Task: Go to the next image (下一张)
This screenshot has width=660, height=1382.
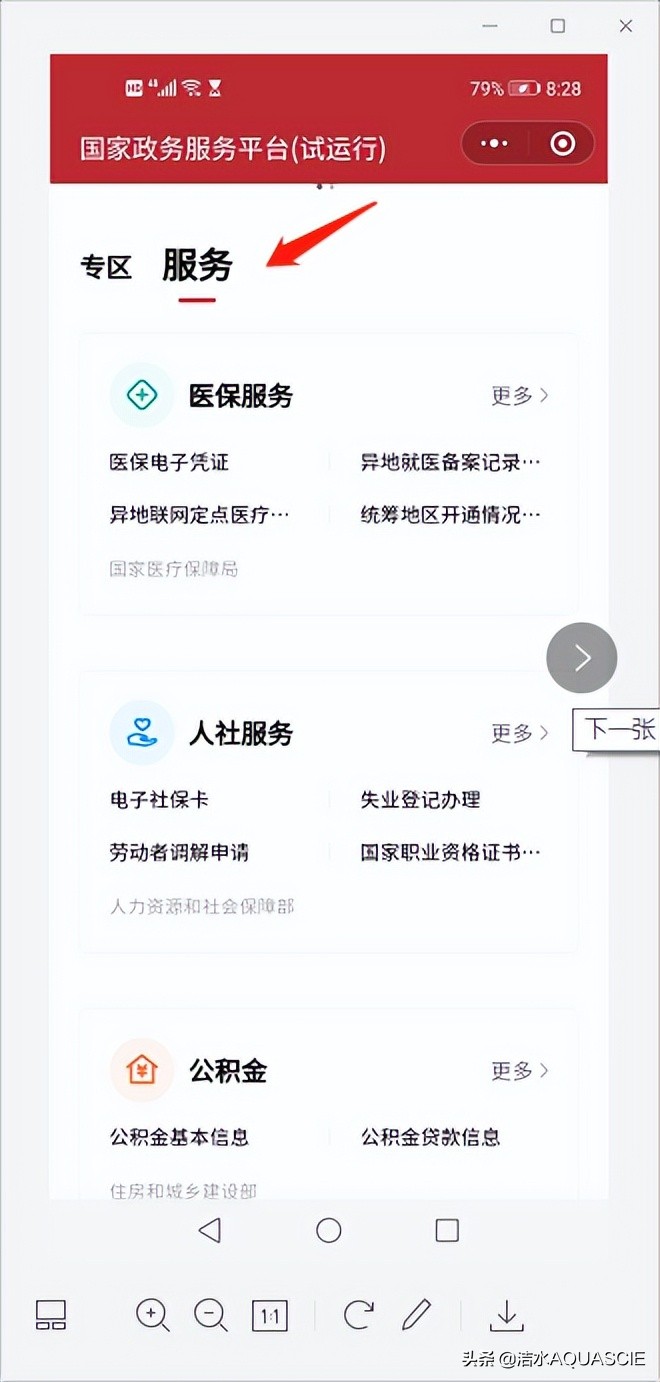Action: (x=582, y=658)
